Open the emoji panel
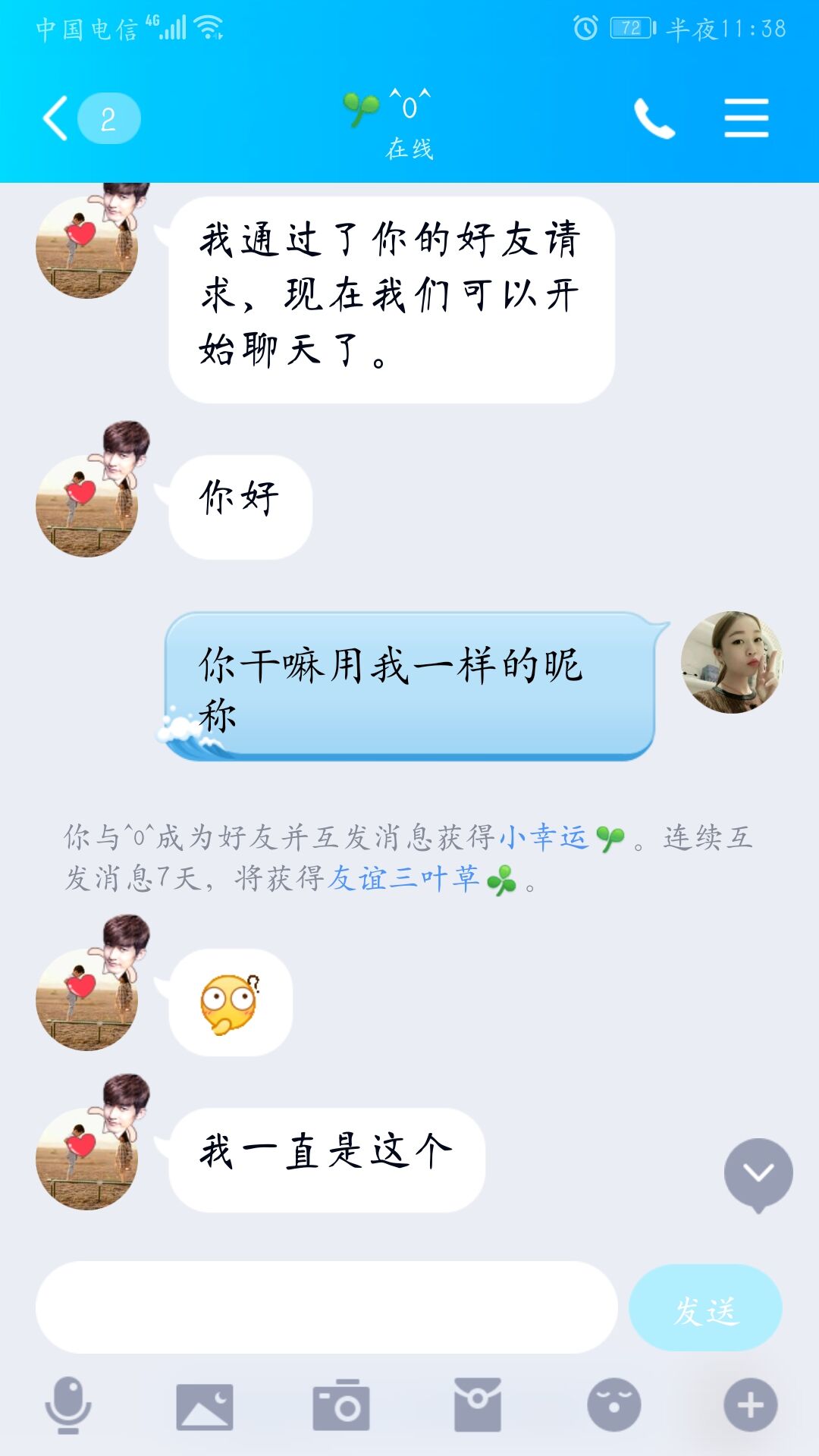819x1456 pixels. [613, 1404]
